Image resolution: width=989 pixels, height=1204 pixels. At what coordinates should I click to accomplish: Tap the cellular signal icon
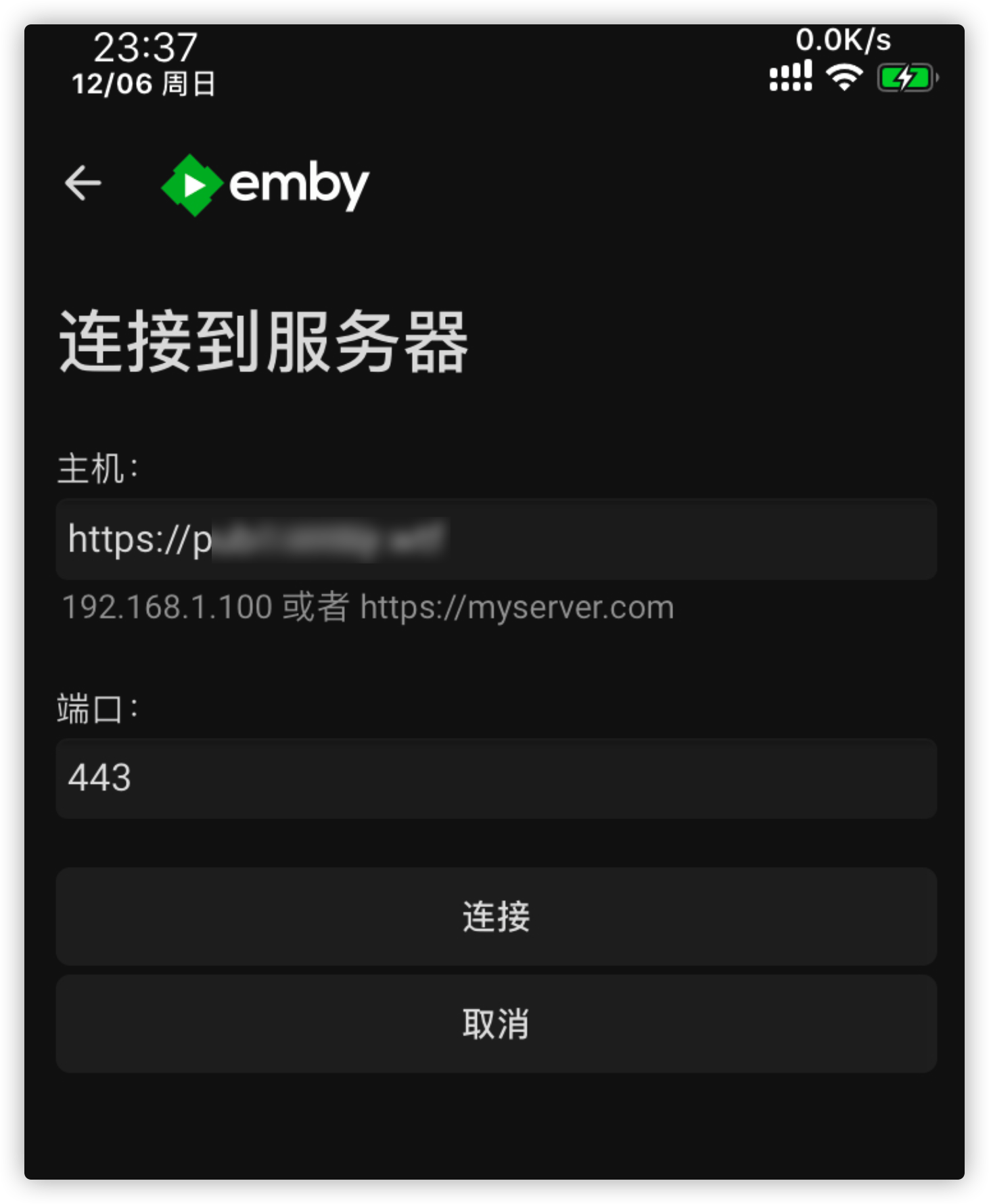(790, 76)
